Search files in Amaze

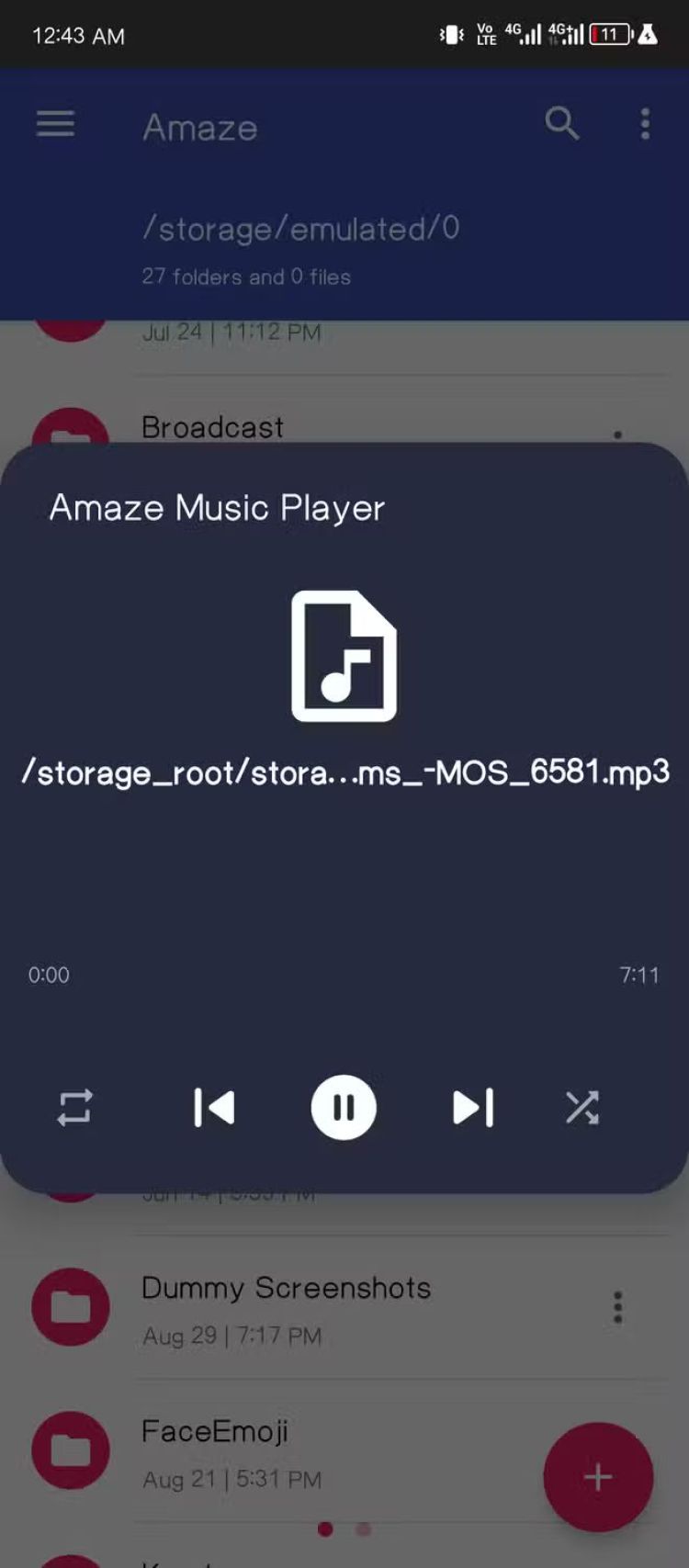[x=562, y=124]
